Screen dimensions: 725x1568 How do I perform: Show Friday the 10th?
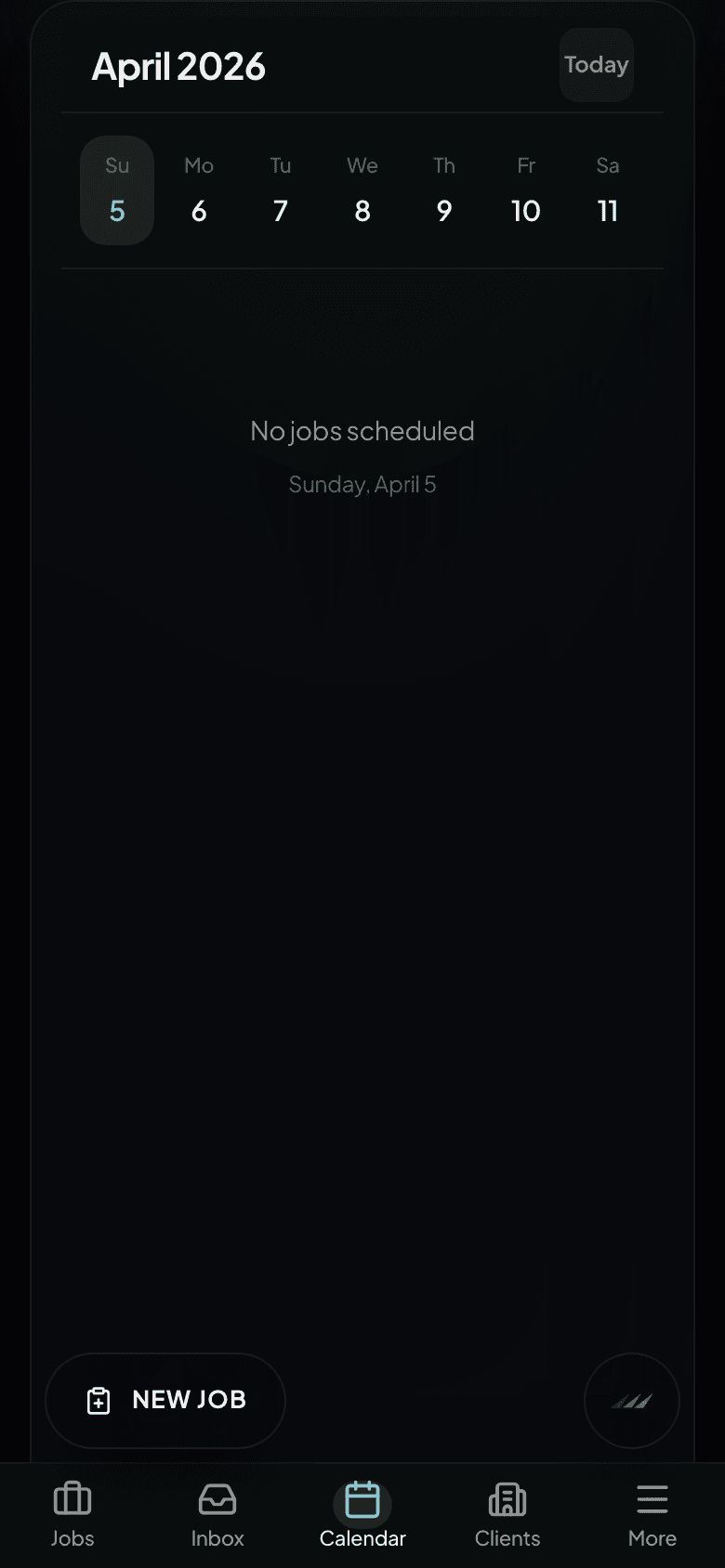(x=526, y=190)
